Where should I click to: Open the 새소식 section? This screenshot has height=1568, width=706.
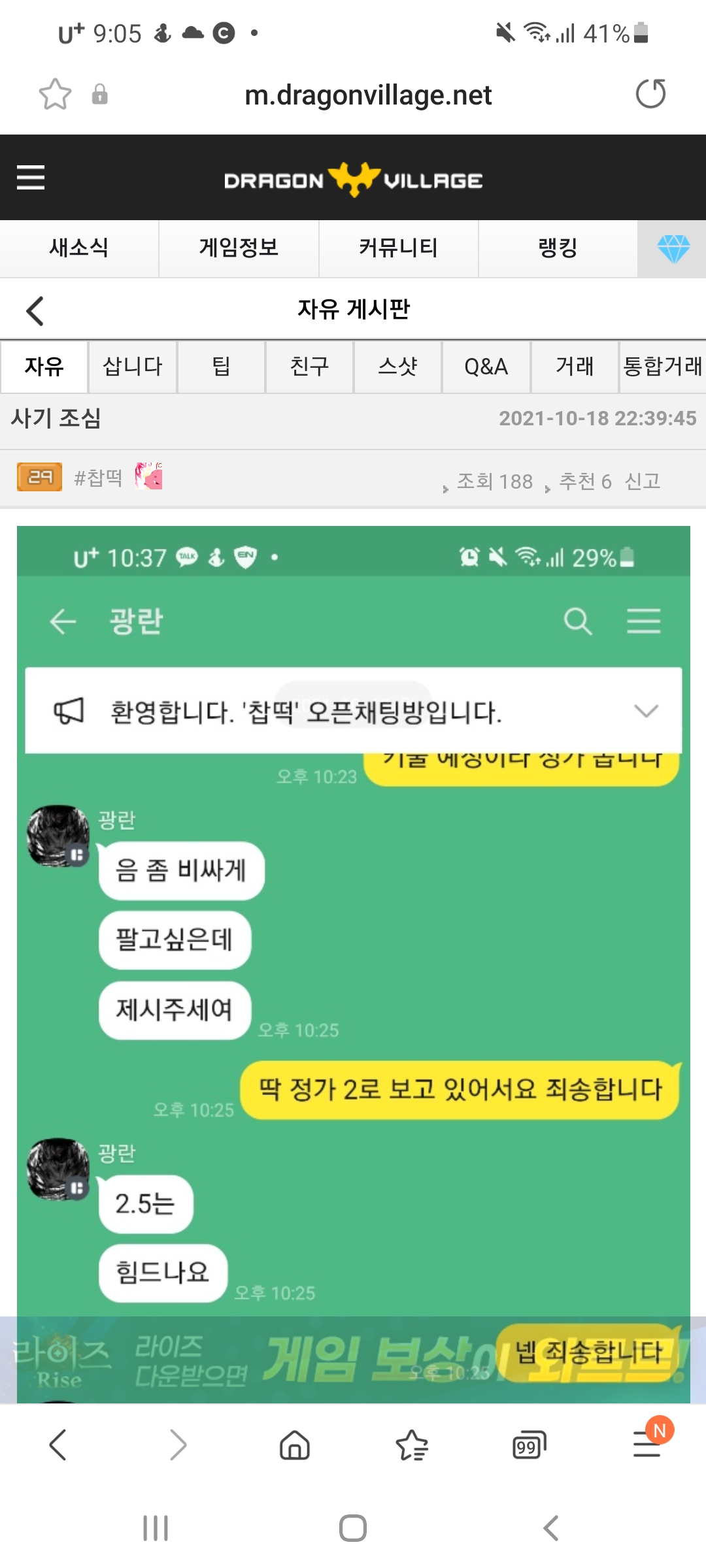(x=79, y=248)
